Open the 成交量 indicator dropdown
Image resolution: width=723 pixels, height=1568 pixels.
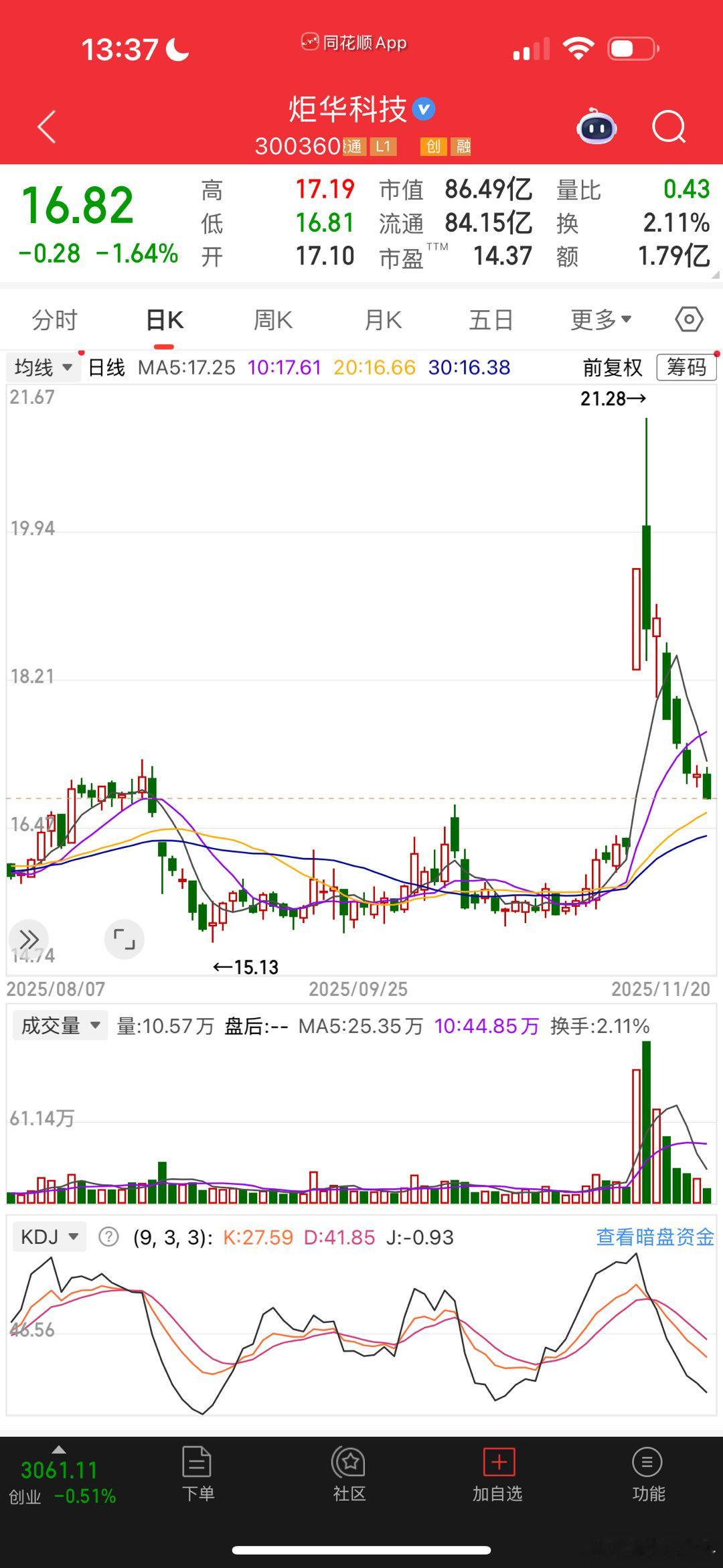(x=60, y=1025)
